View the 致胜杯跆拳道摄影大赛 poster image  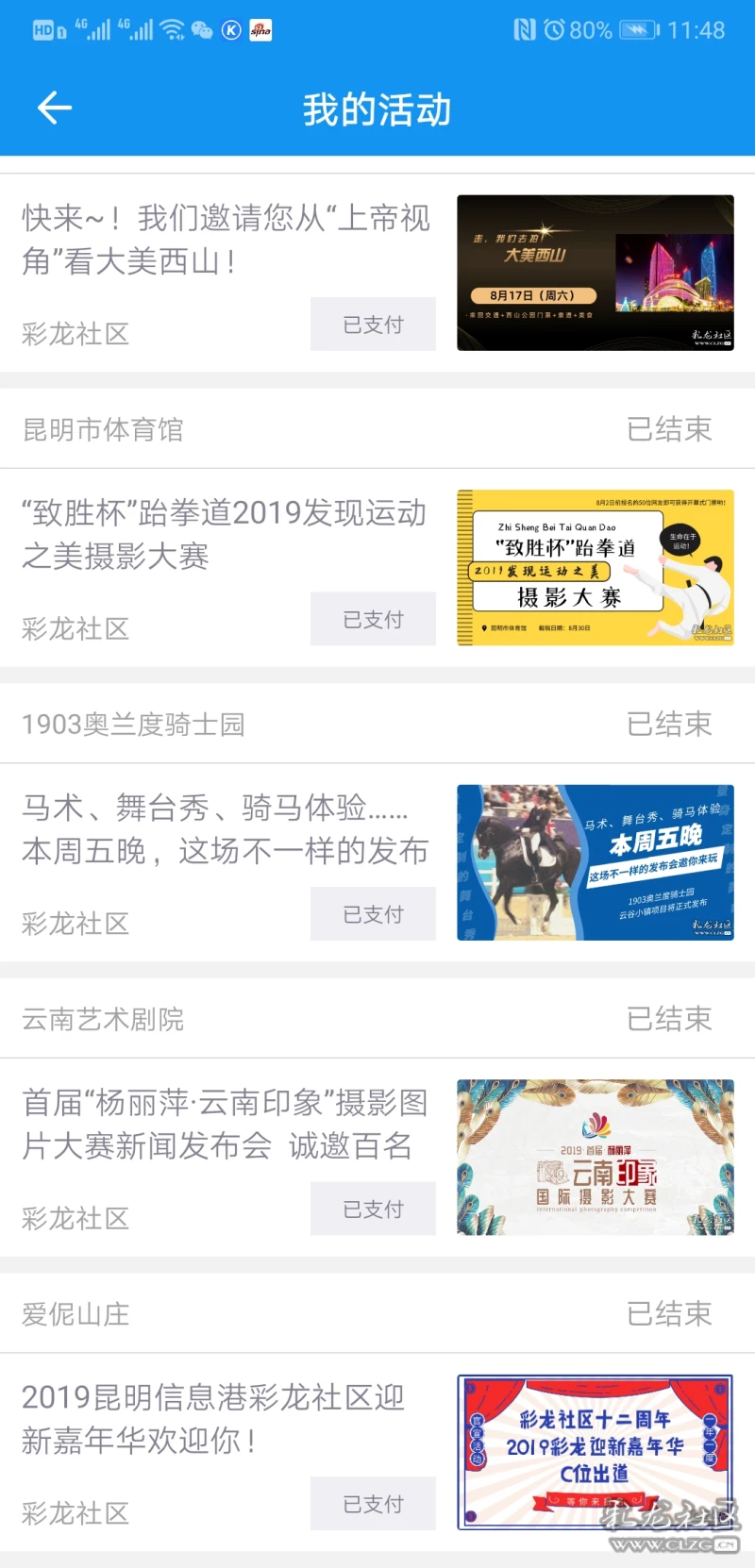point(595,567)
